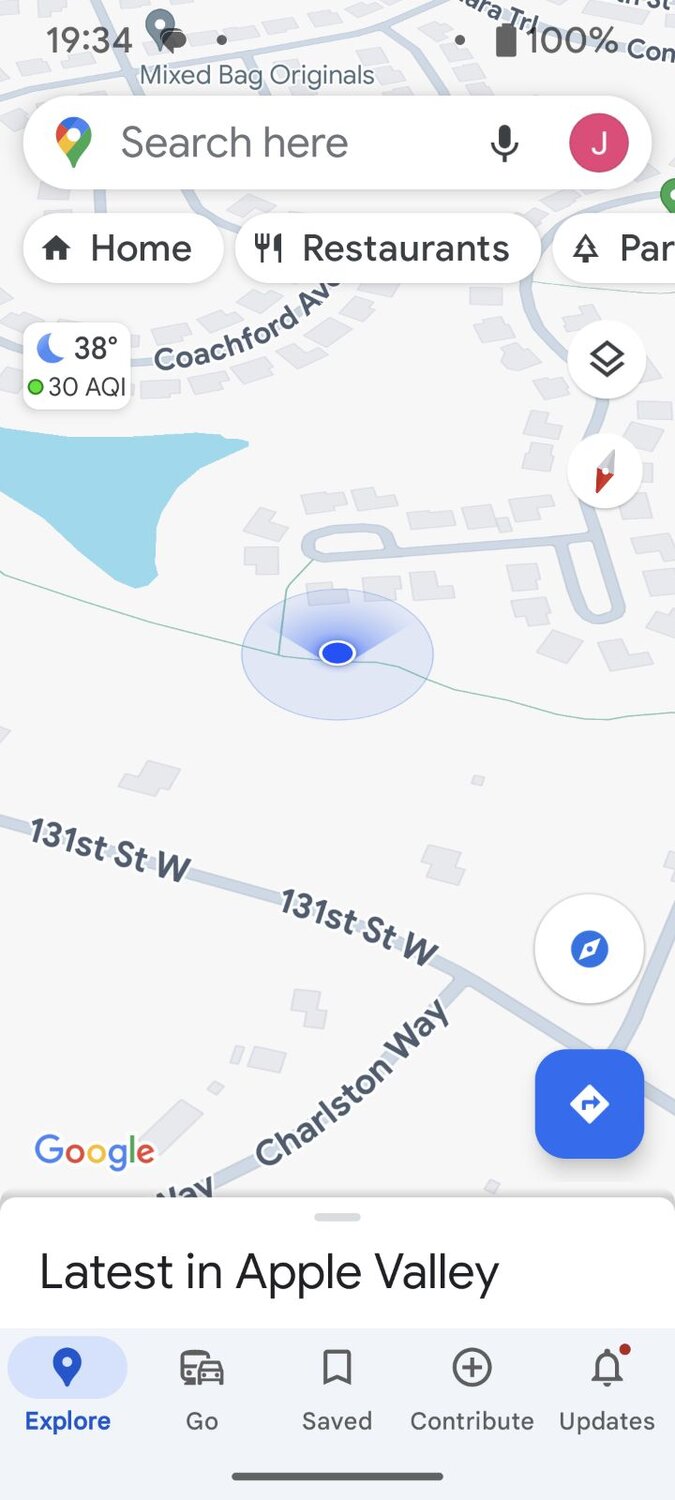Open the map layers selector
Screen dimensions: 675x1500
tap(606, 359)
